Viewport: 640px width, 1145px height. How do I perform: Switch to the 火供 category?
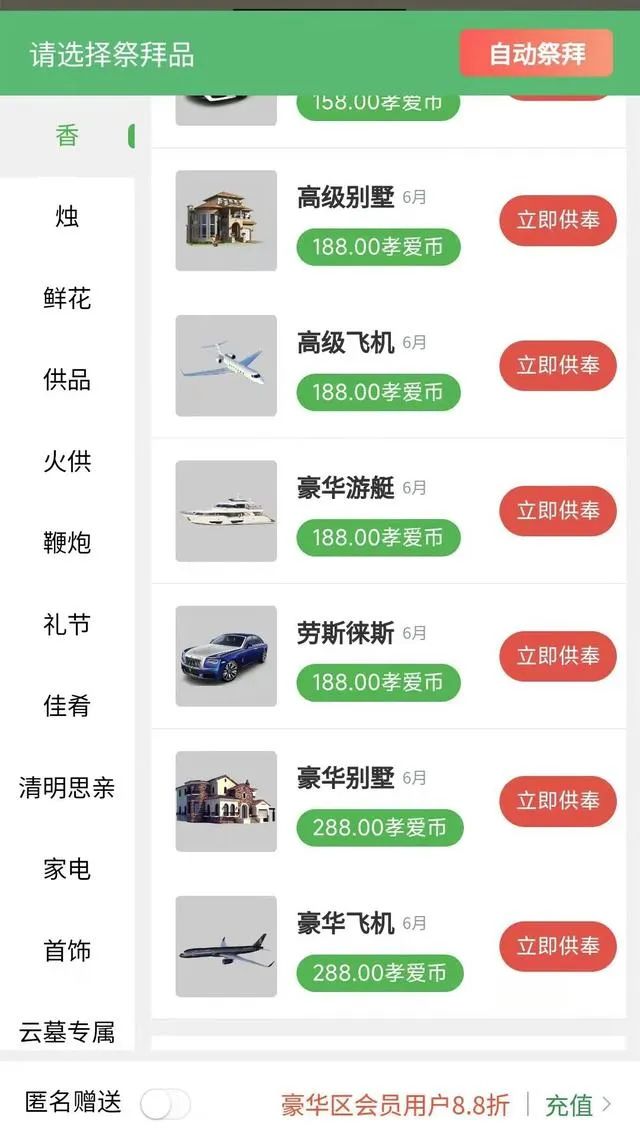coord(67,462)
